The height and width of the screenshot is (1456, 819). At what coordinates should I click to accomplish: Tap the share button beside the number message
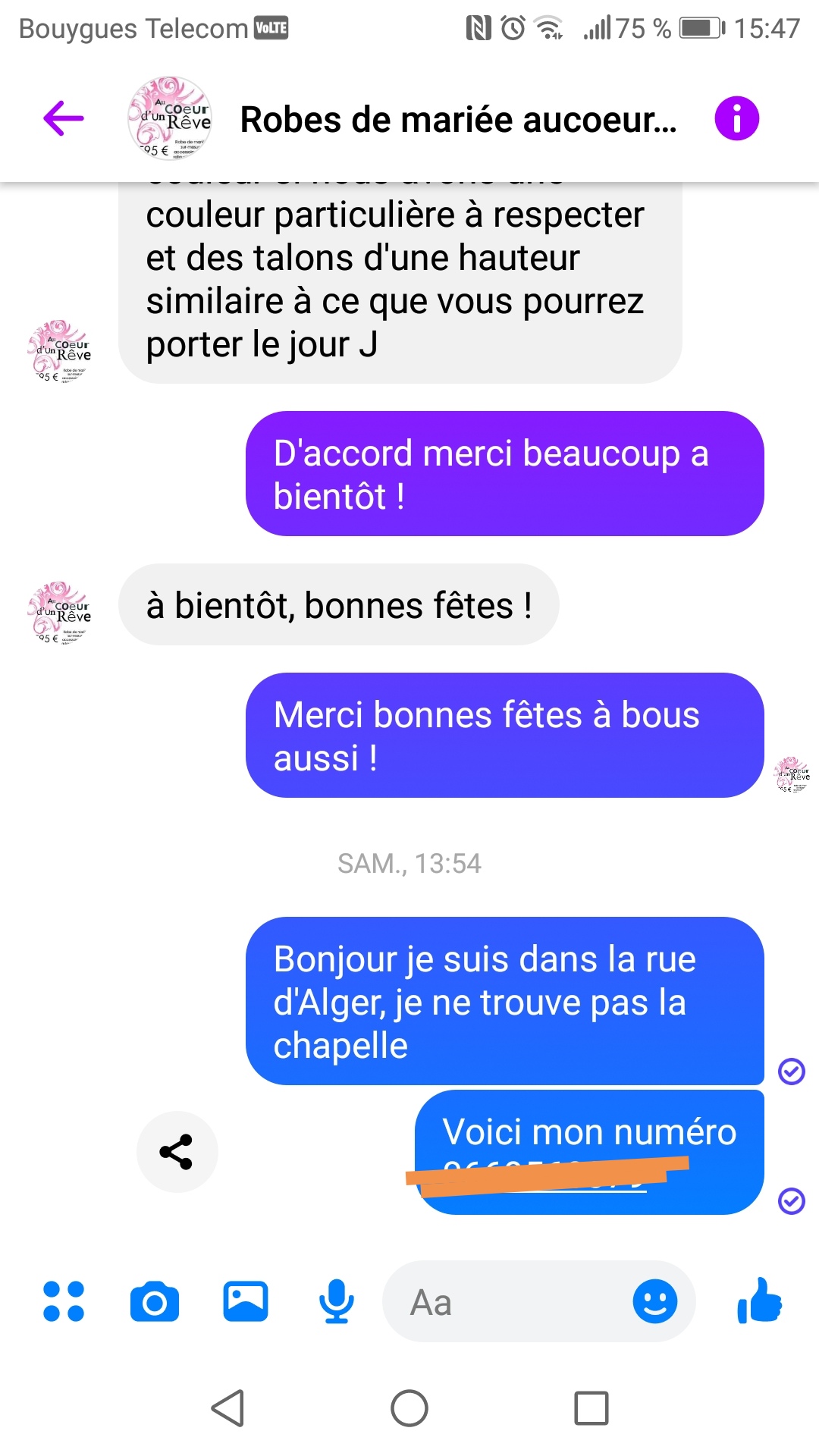[x=177, y=1151]
